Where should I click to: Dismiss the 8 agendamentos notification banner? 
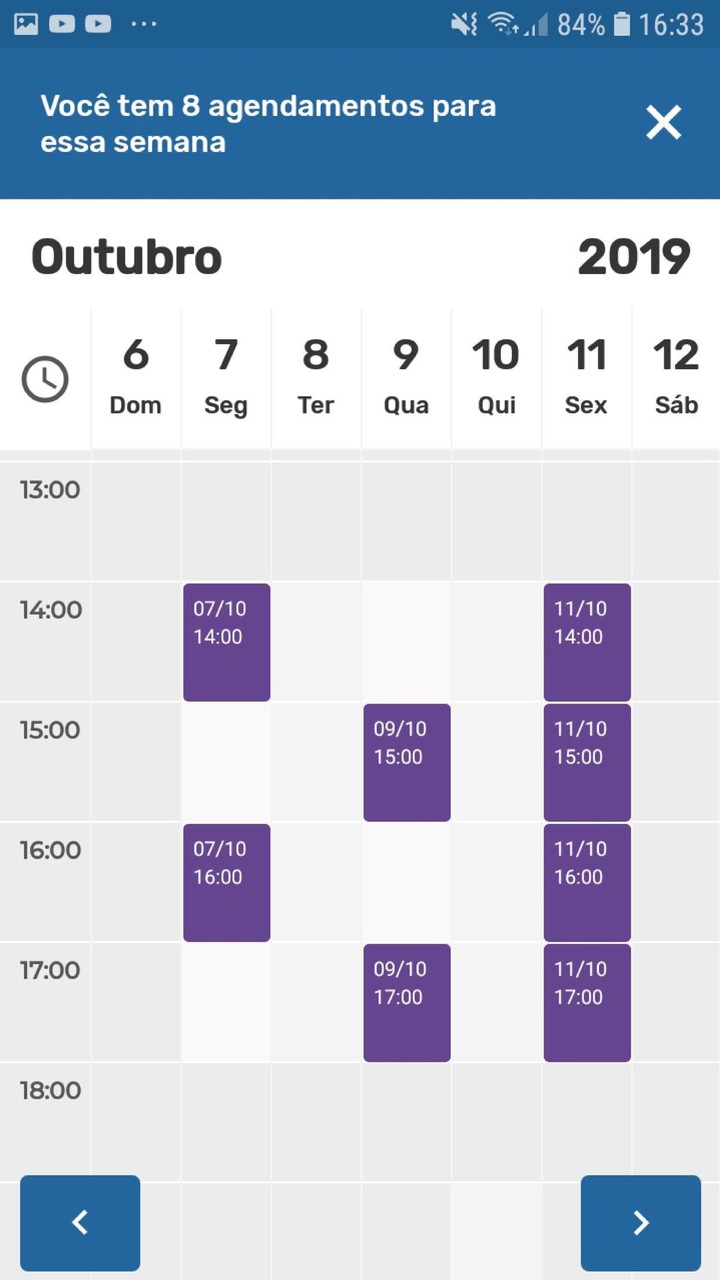click(663, 122)
